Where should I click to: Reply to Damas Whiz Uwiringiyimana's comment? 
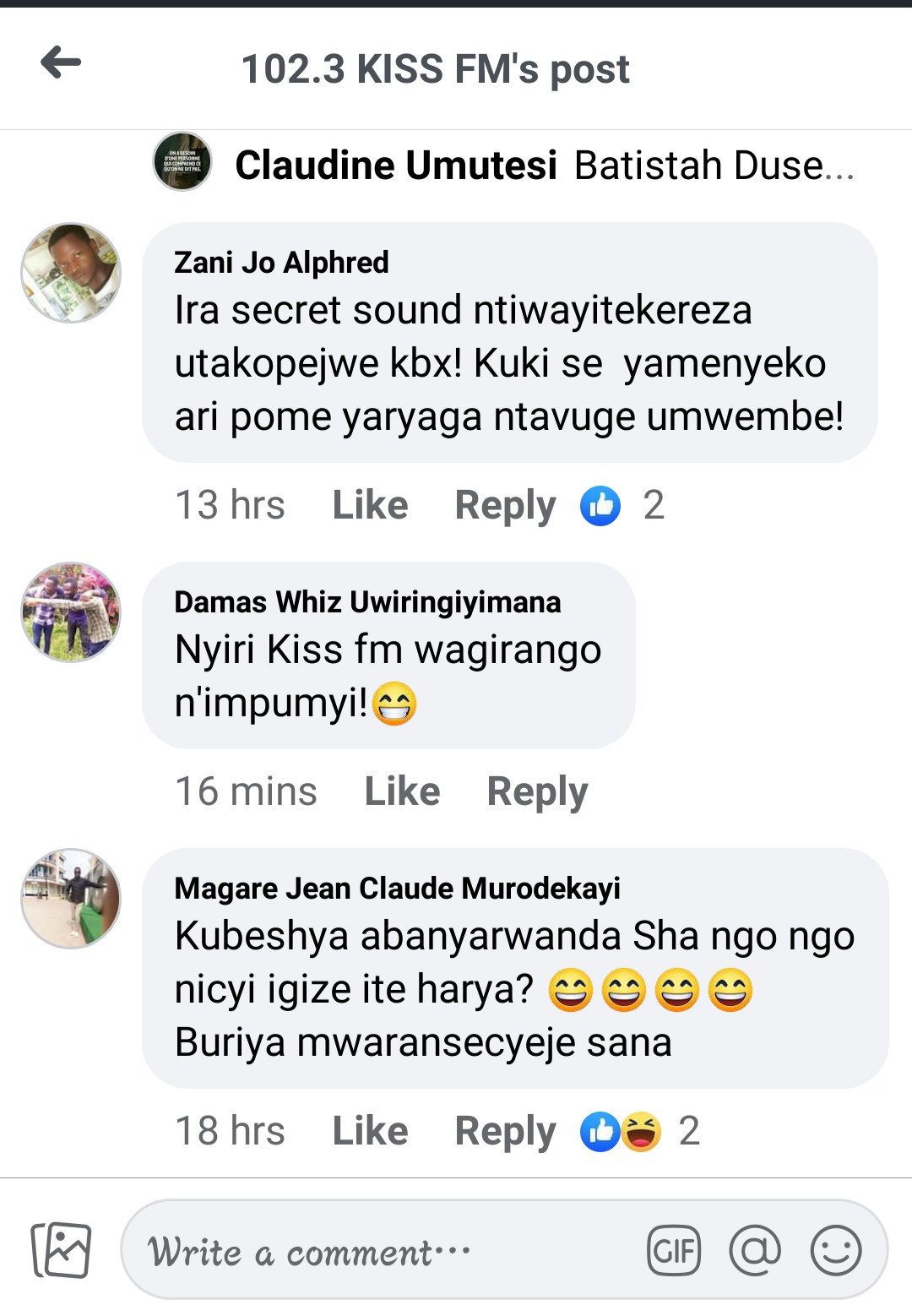click(537, 791)
